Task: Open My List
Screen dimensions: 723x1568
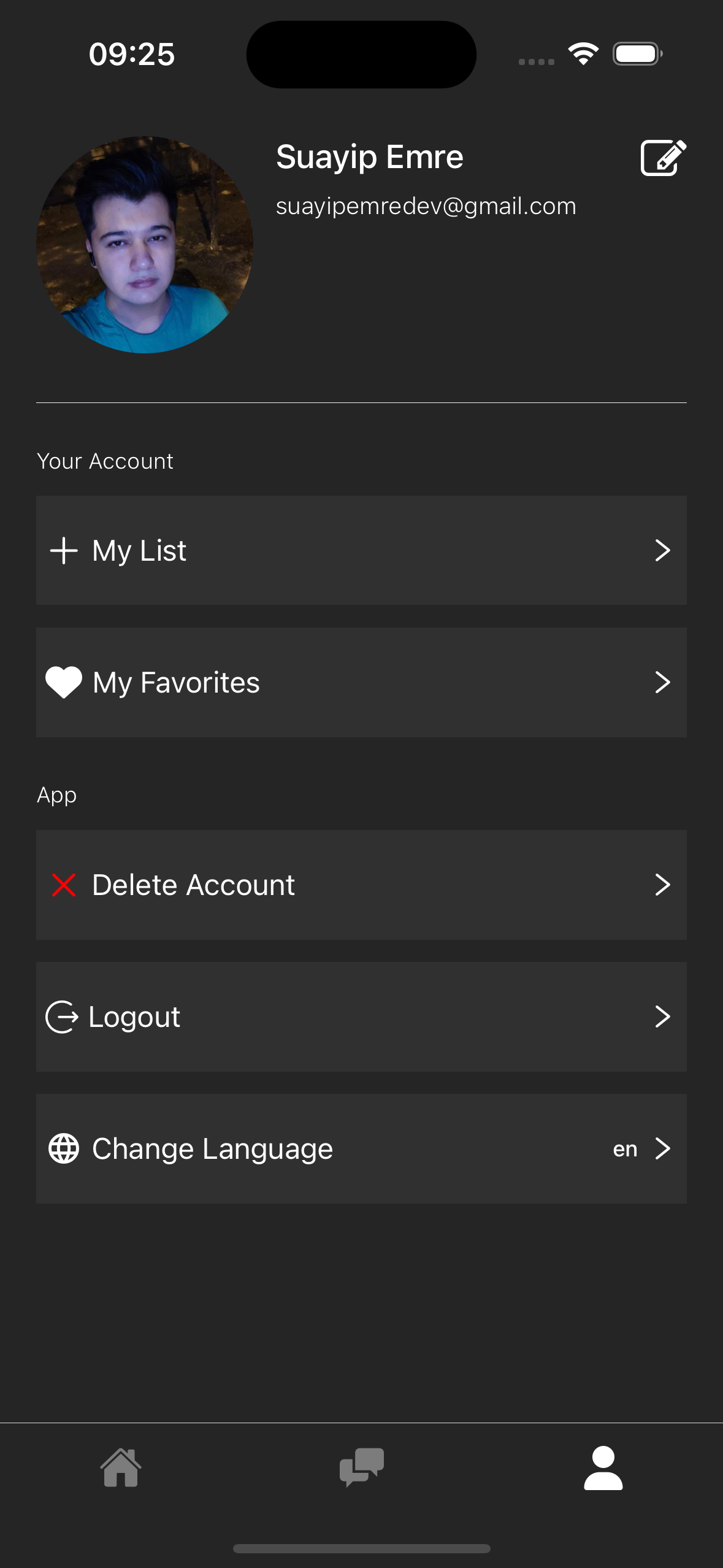Action: tap(361, 550)
